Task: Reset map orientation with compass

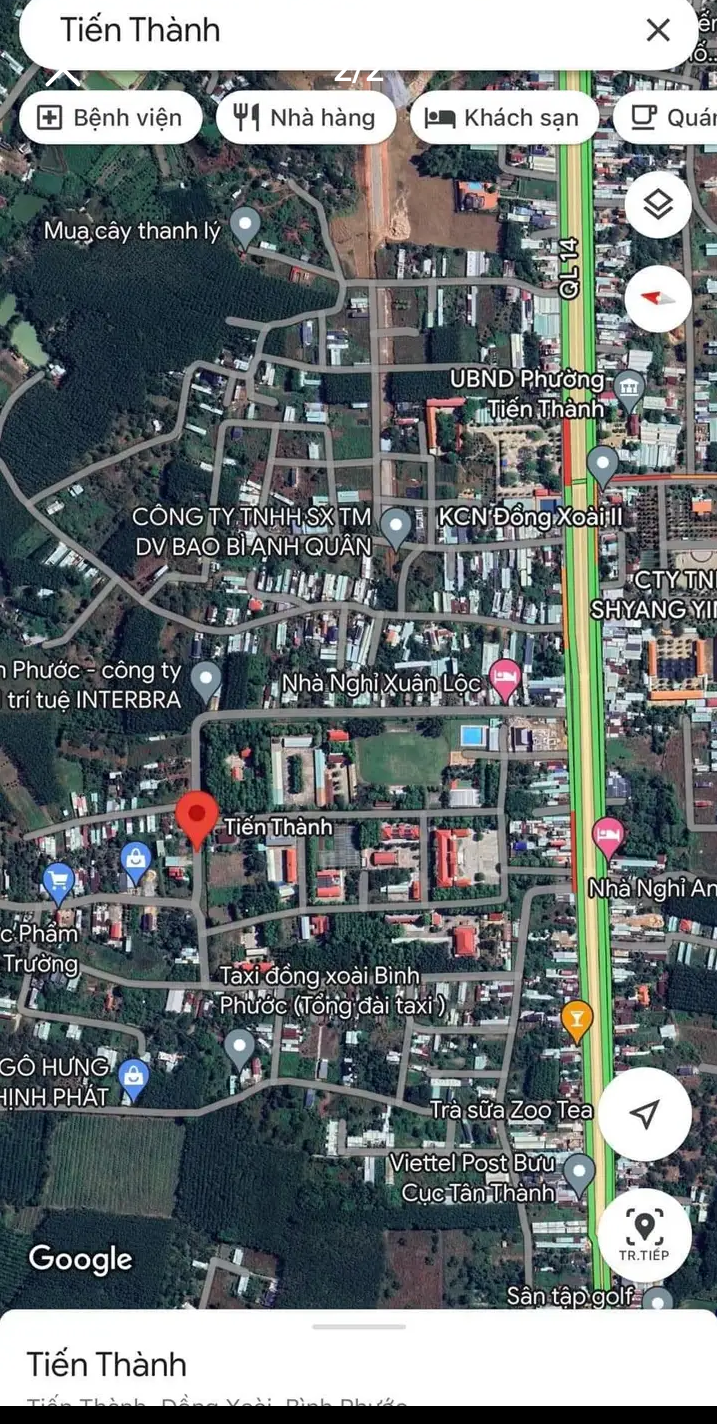Action: coord(658,298)
